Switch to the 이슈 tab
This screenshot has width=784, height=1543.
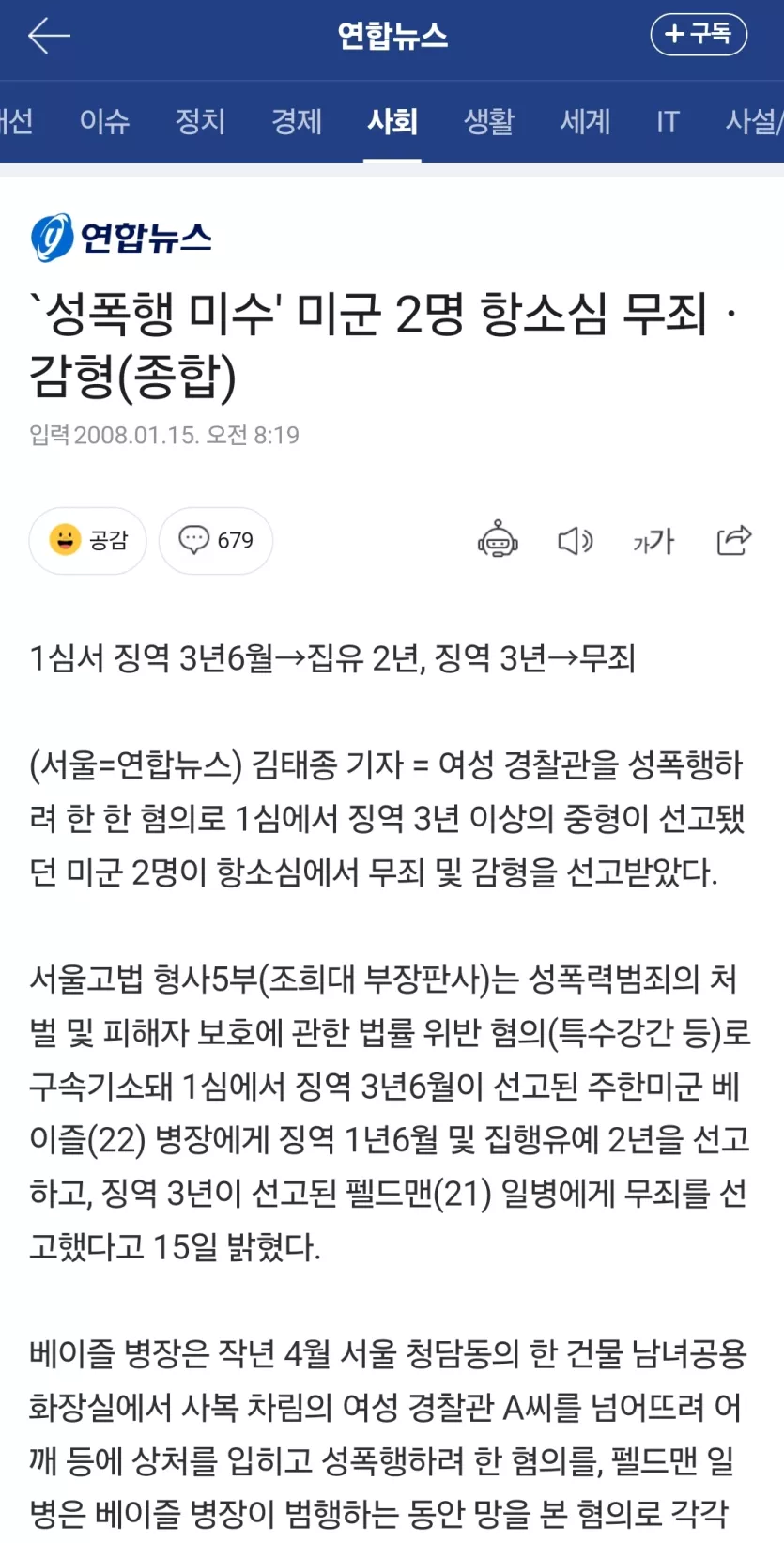pyautogui.click(x=104, y=121)
